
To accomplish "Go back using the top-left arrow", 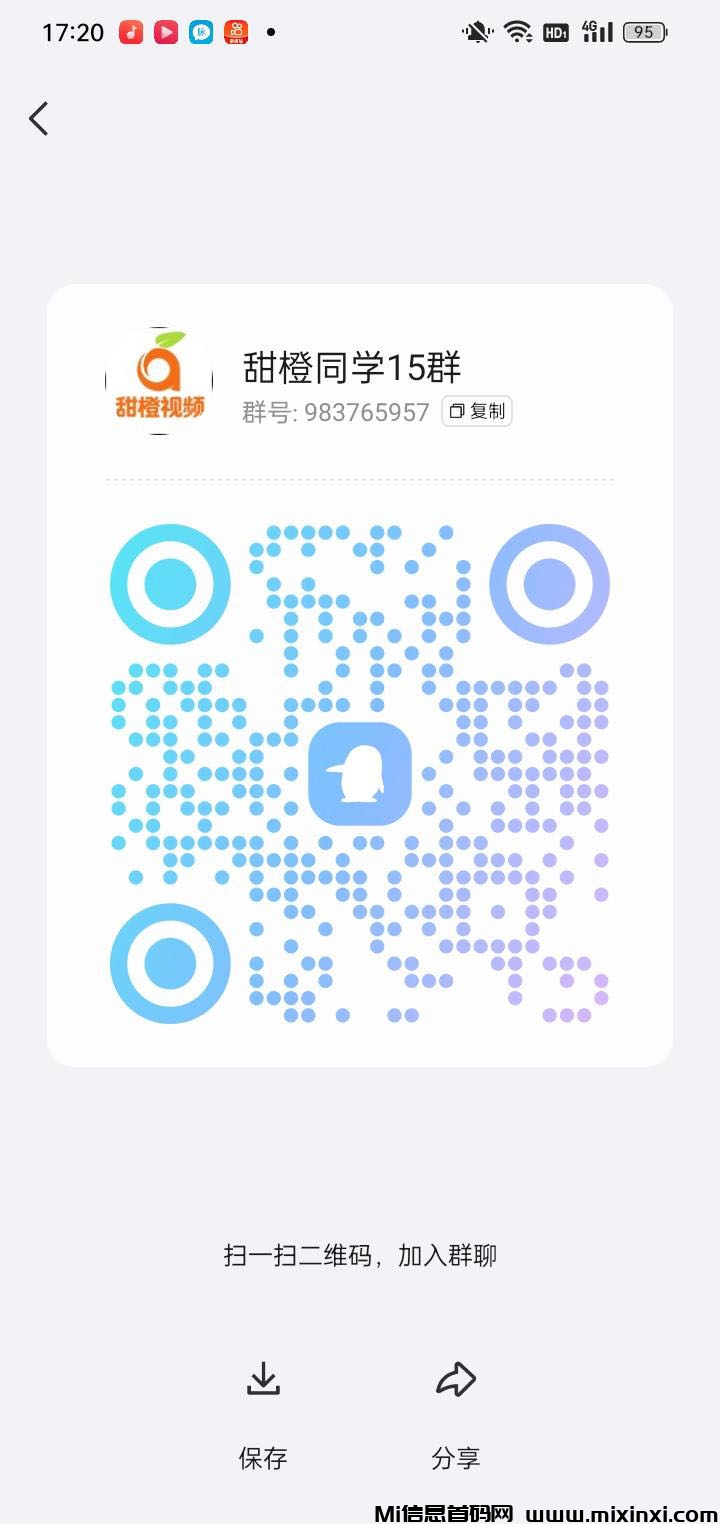I will tap(38, 119).
